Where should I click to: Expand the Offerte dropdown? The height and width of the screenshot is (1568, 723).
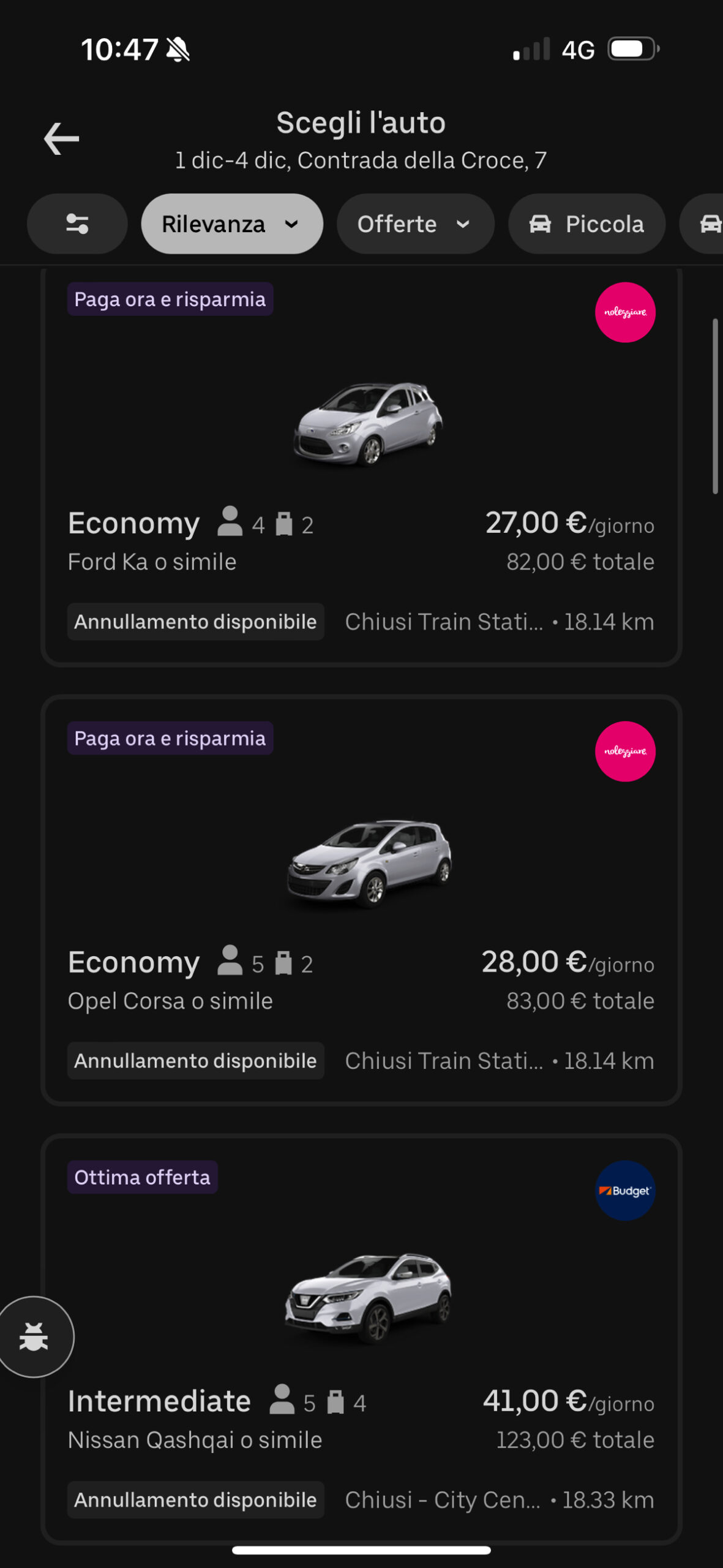[x=415, y=224]
